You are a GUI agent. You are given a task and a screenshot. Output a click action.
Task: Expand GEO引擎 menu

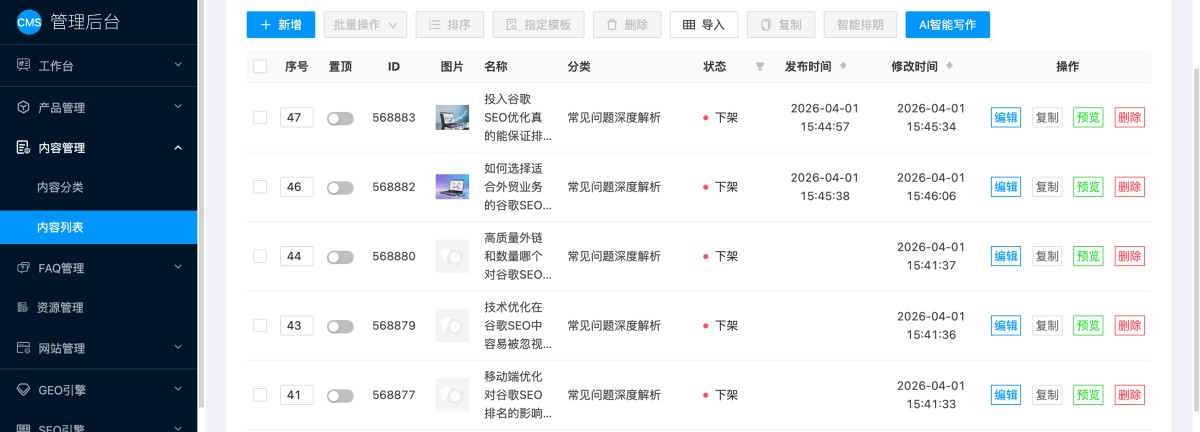(x=98, y=389)
